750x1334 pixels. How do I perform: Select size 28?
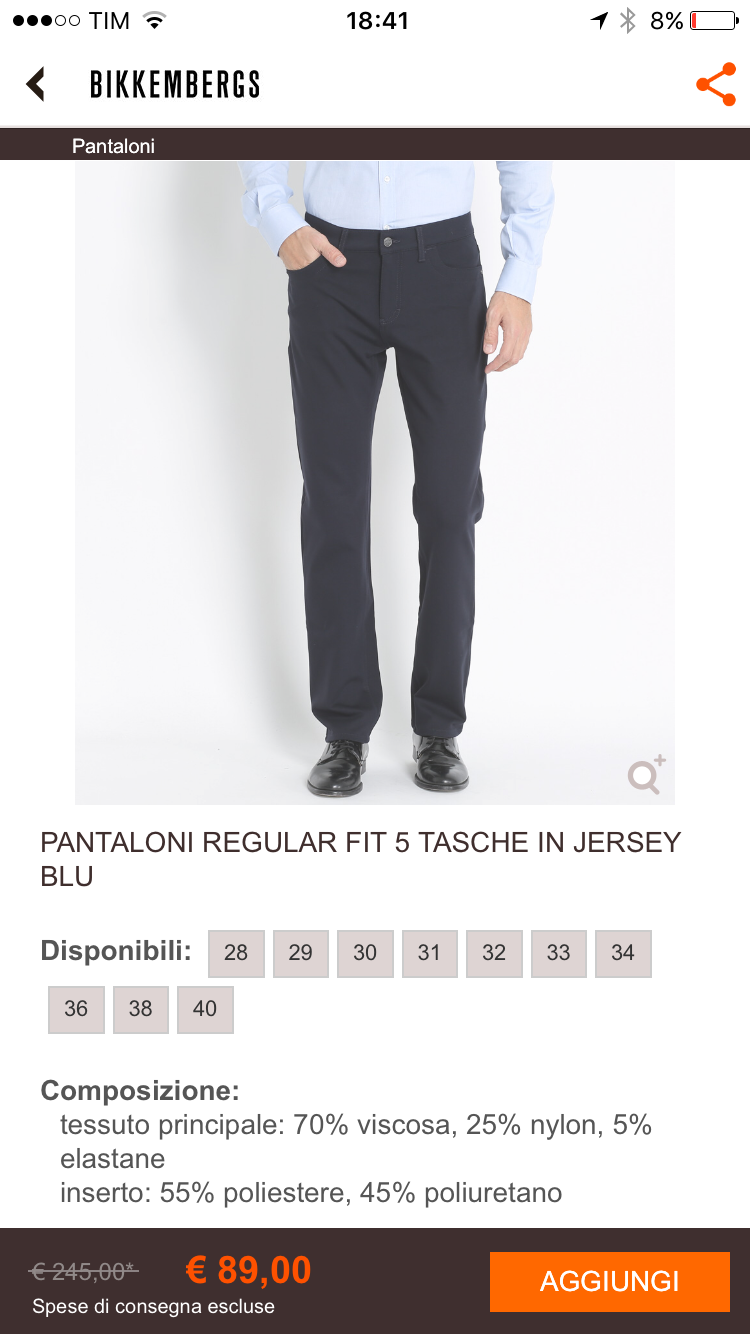click(x=236, y=953)
